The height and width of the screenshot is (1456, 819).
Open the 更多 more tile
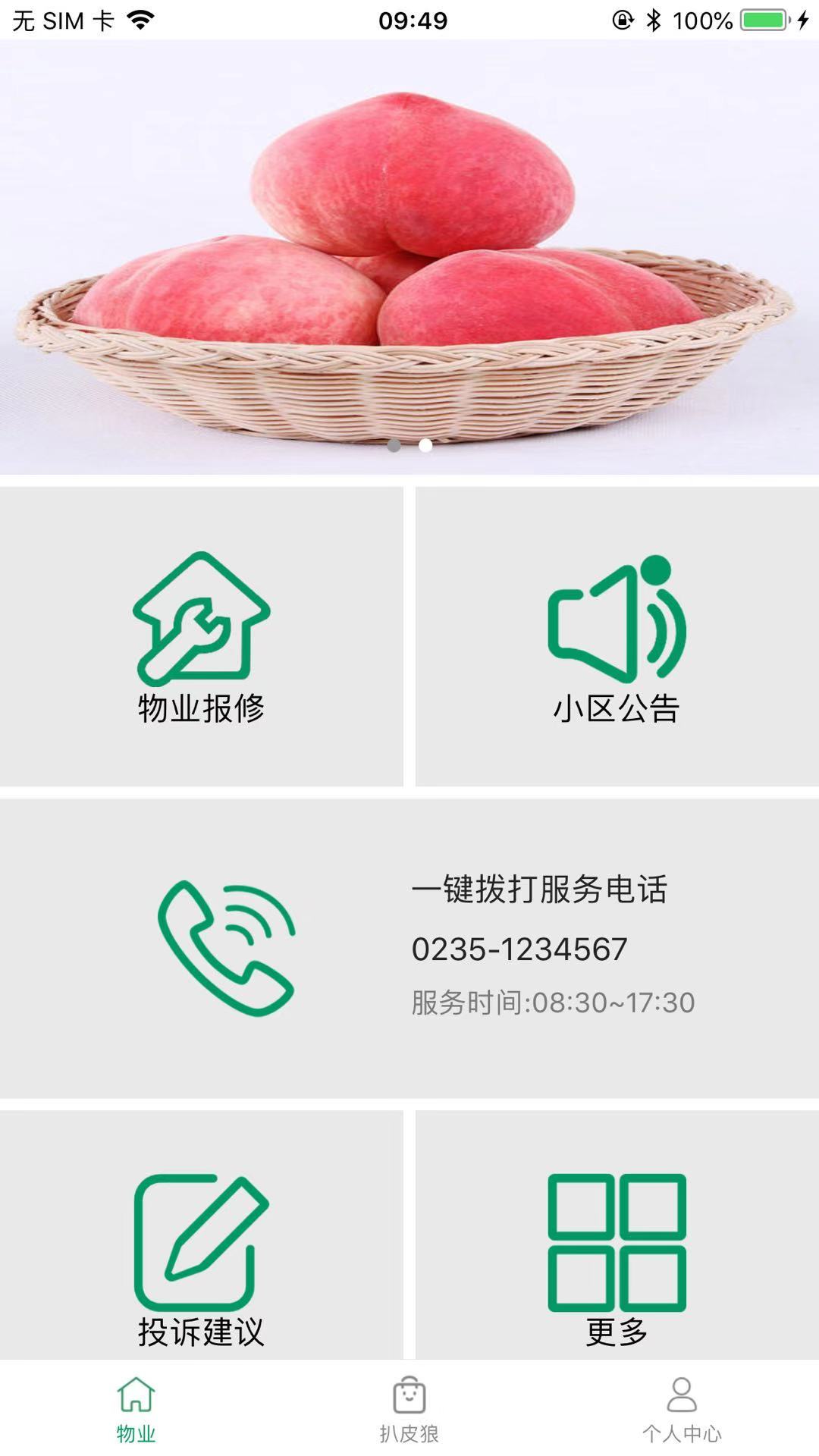tap(617, 1251)
